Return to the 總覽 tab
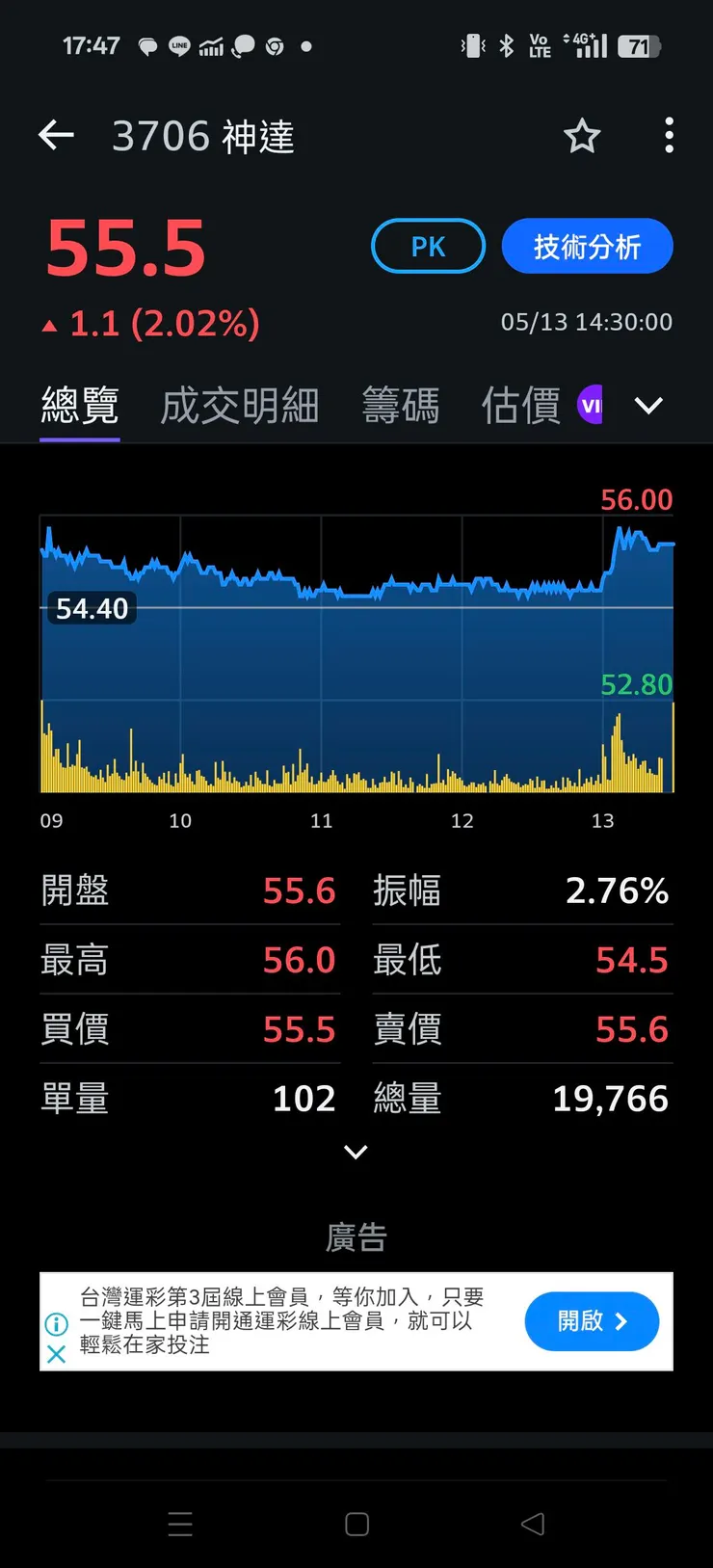713x1568 pixels. (79, 405)
